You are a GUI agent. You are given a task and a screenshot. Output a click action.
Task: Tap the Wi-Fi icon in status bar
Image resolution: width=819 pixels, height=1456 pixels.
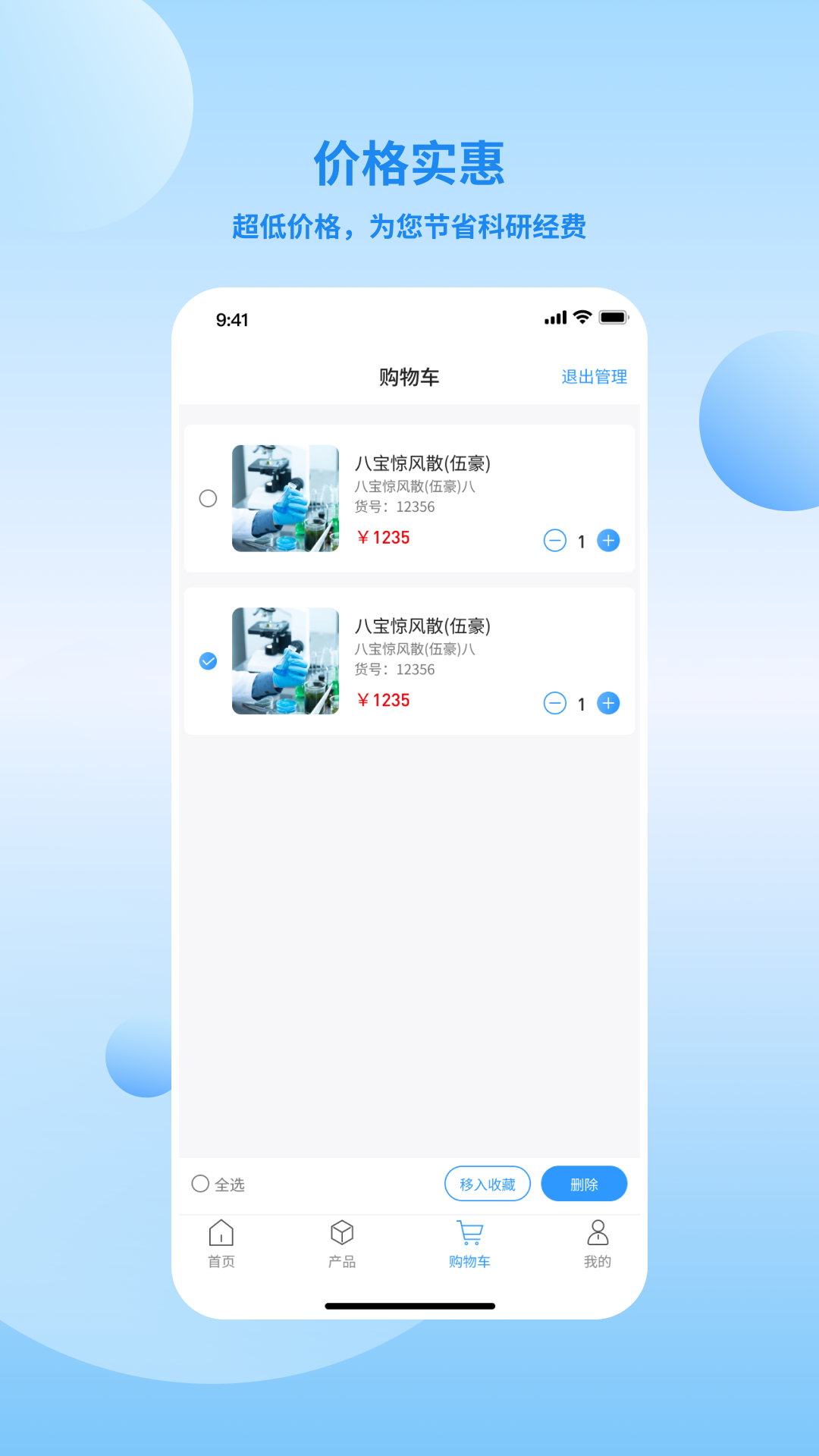pyautogui.click(x=582, y=318)
